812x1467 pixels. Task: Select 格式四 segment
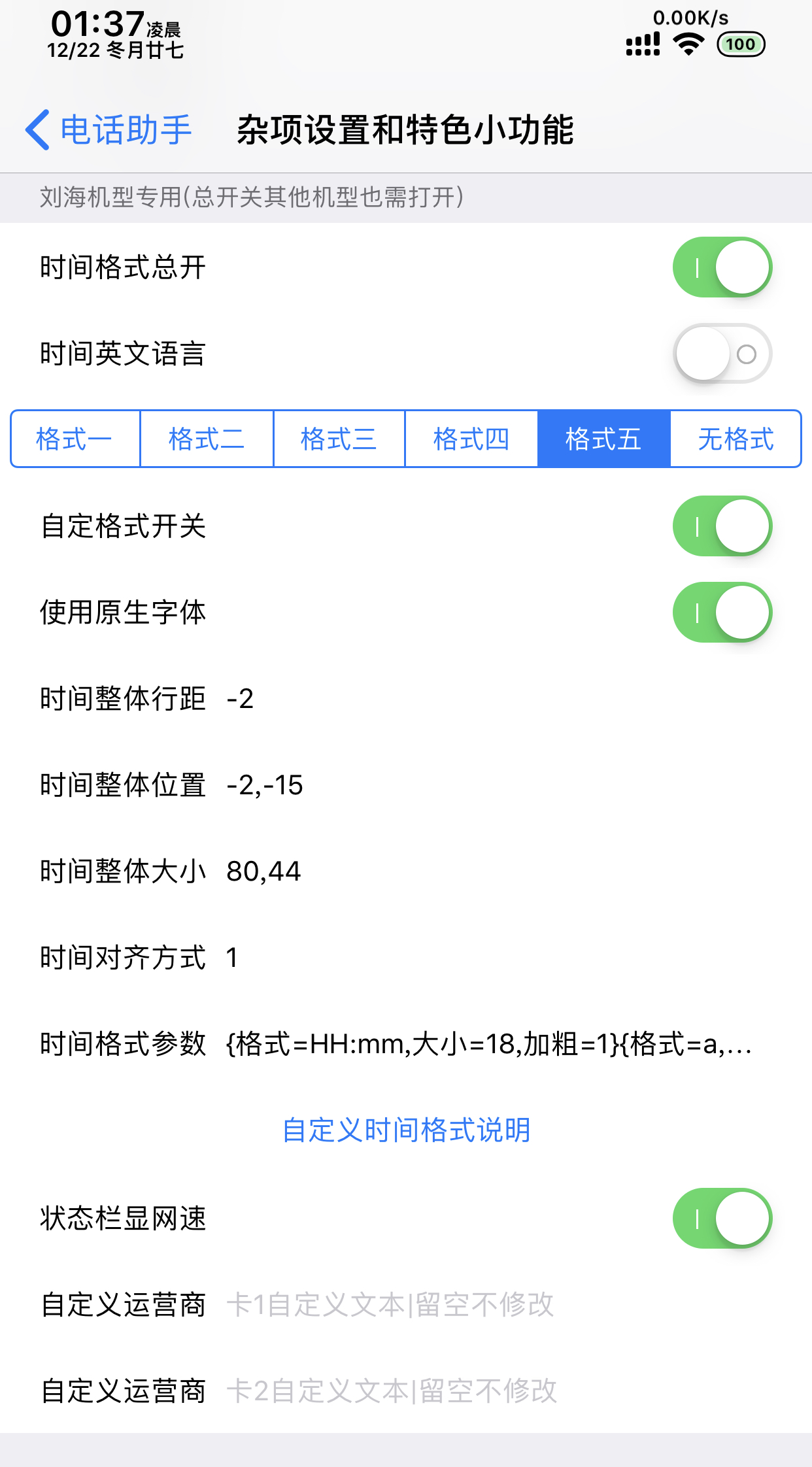(471, 439)
